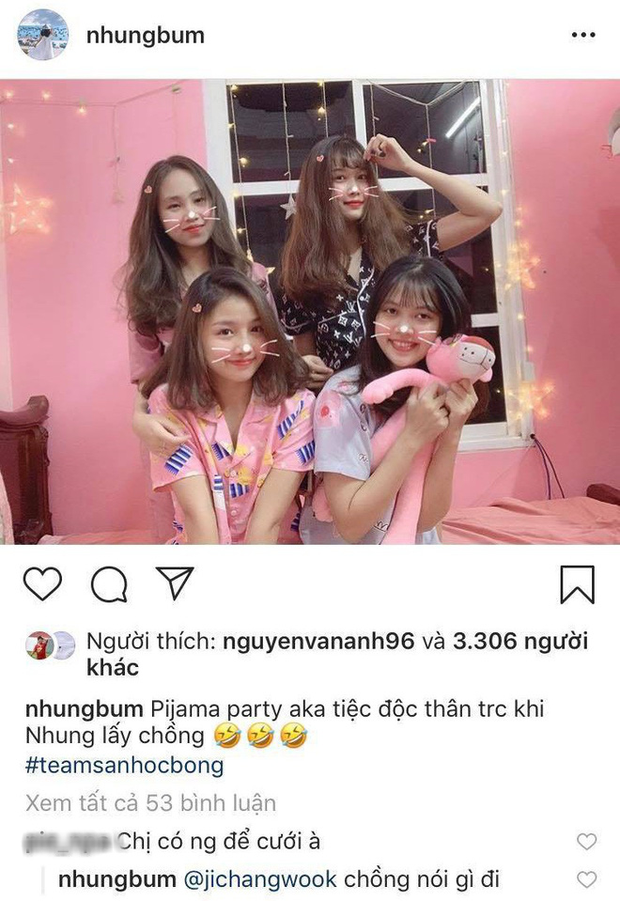Like the comment "Chị có ng để cưới à"
620x901 pixels.
[587, 842]
